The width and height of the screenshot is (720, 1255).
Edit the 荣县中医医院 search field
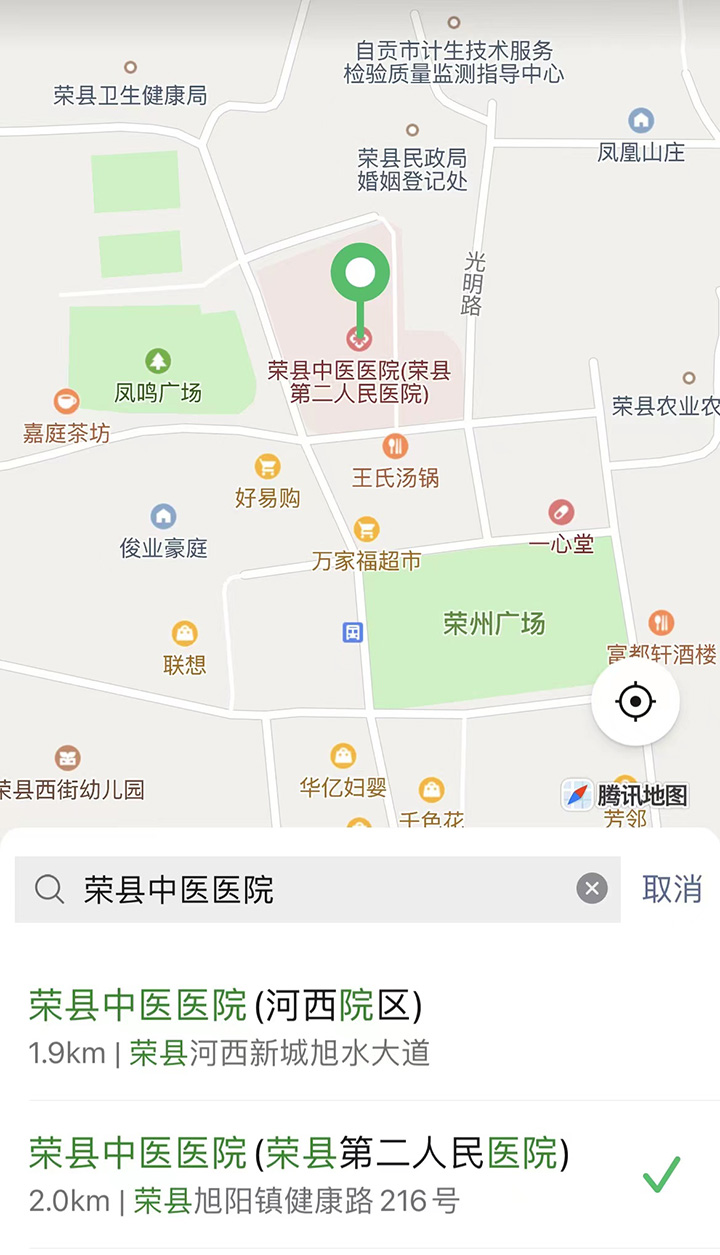click(x=318, y=889)
